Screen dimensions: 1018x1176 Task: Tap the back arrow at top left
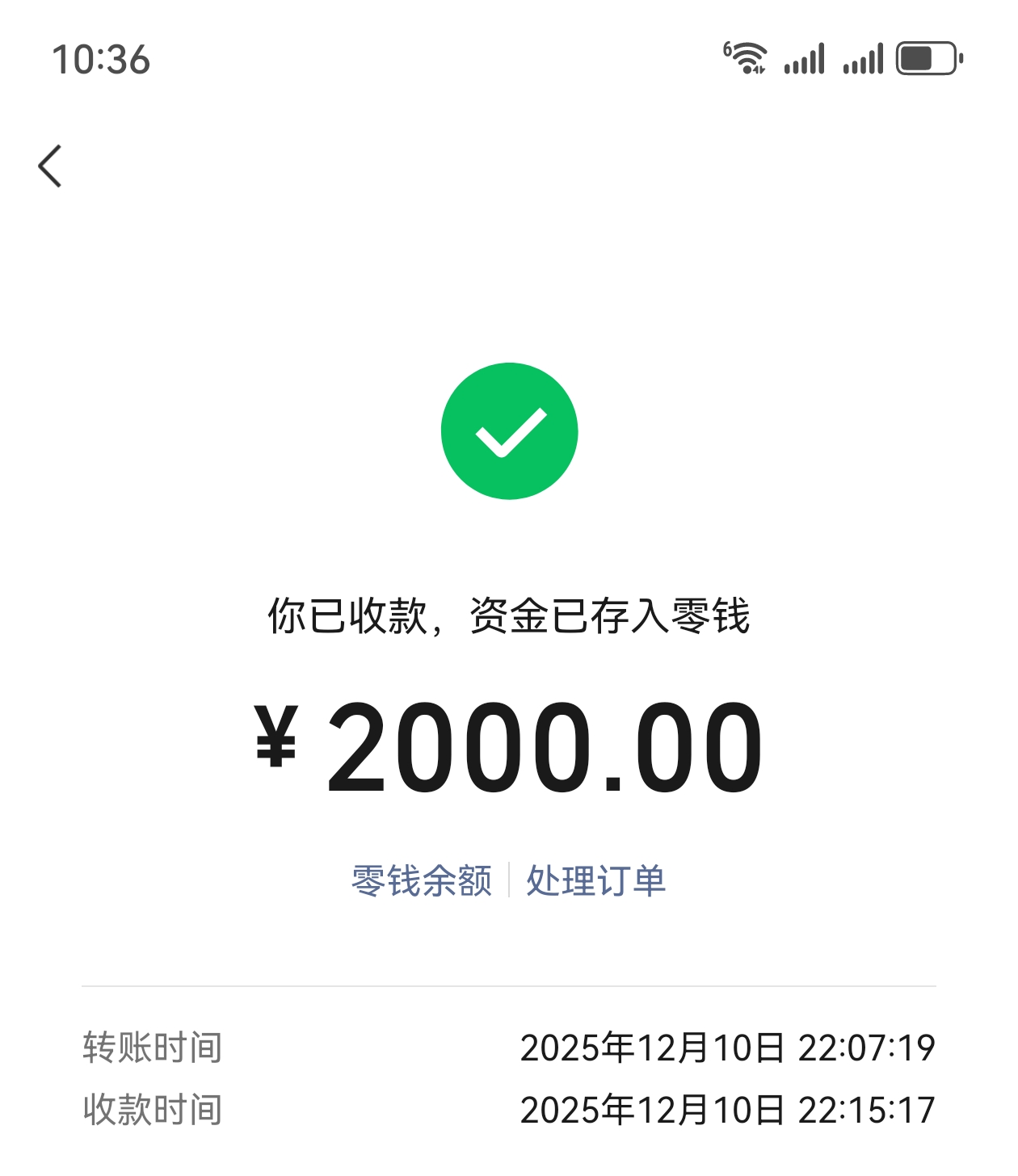pos(51,164)
